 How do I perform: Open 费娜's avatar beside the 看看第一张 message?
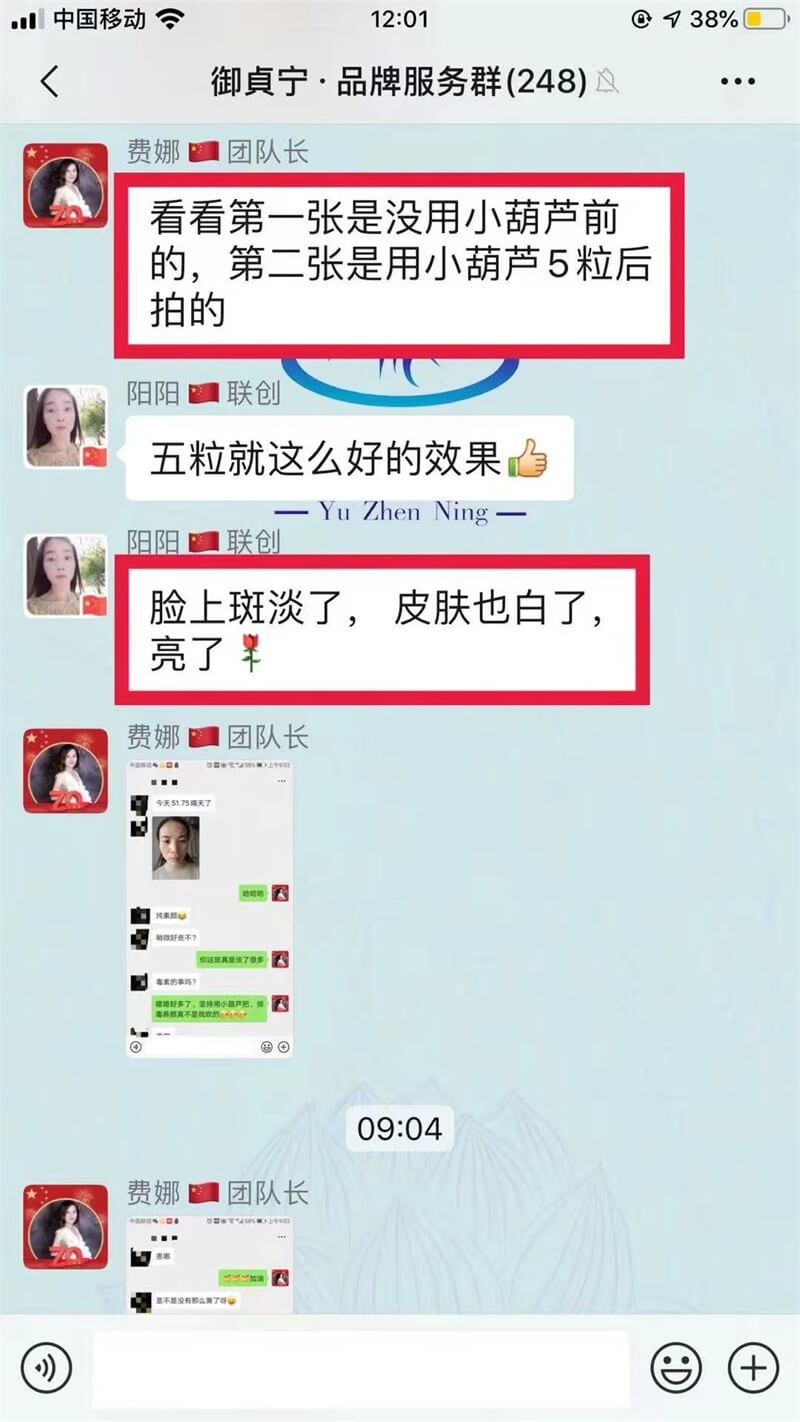65,186
